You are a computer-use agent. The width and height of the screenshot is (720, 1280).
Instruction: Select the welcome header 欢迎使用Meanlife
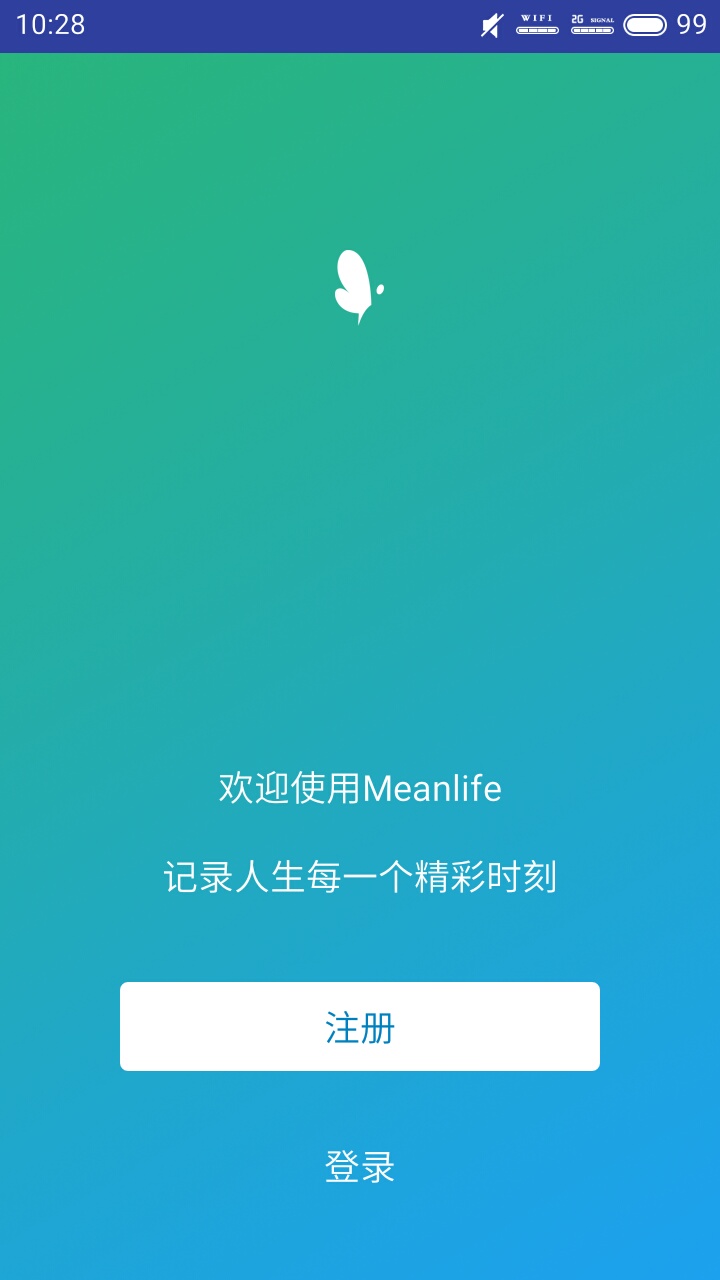(x=360, y=789)
